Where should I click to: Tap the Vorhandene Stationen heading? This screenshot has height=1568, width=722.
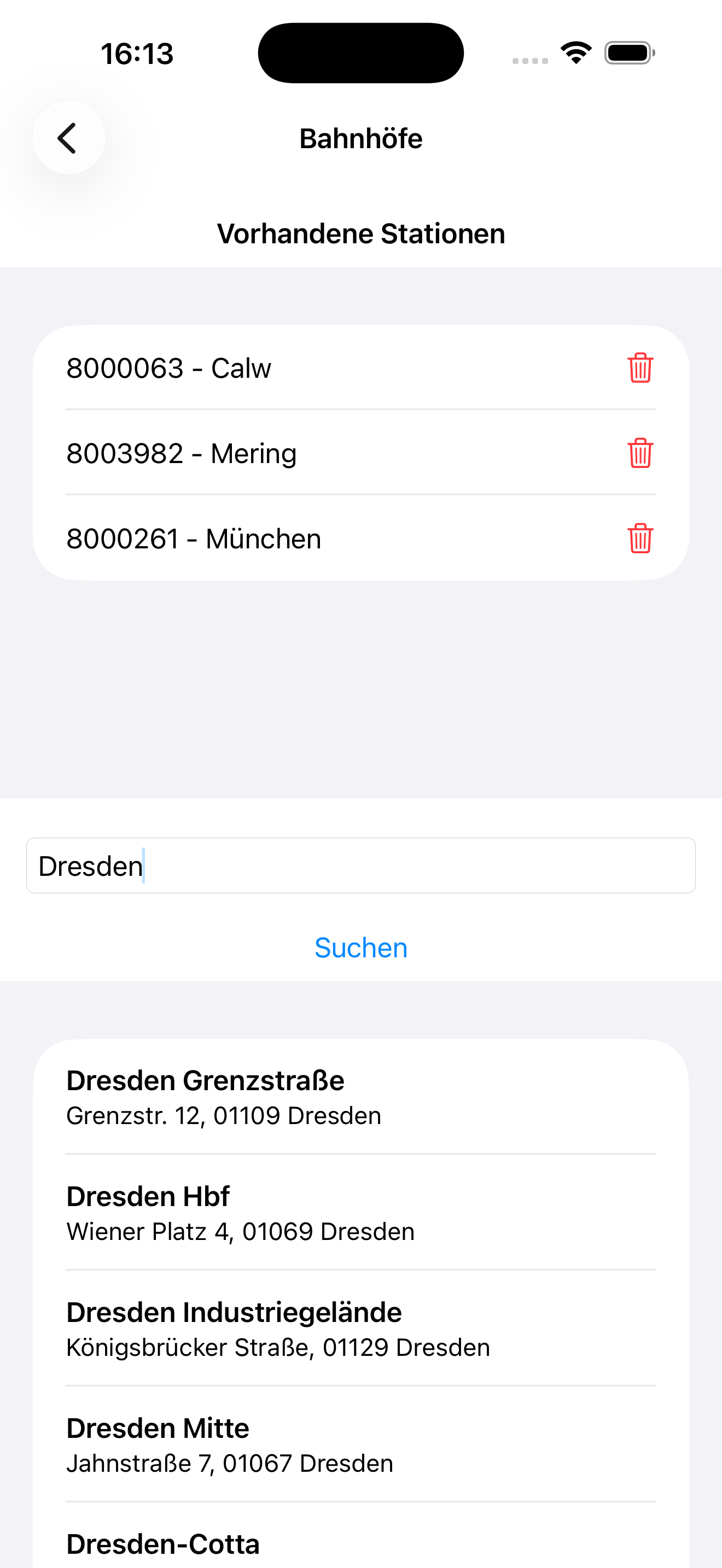point(360,233)
